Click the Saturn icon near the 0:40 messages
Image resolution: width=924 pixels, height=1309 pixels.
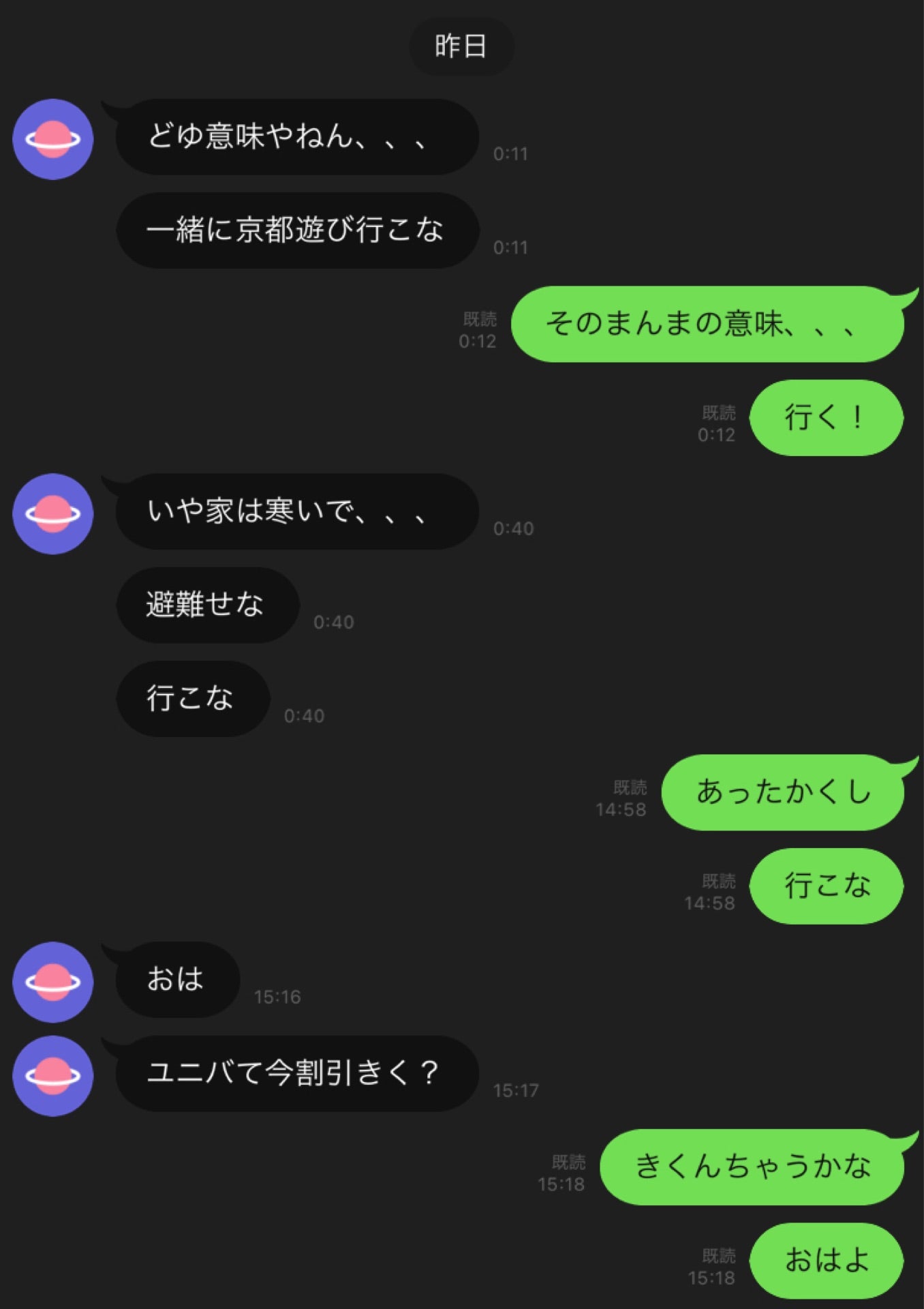pos(52,515)
